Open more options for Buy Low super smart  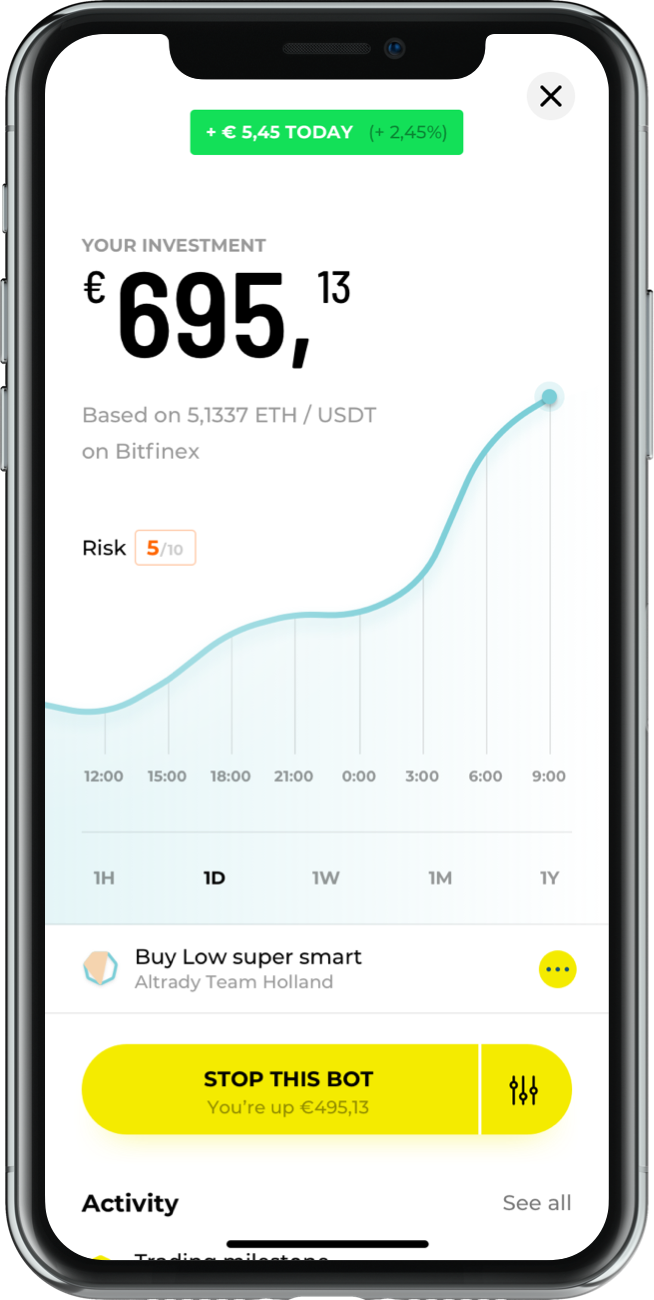[557, 969]
